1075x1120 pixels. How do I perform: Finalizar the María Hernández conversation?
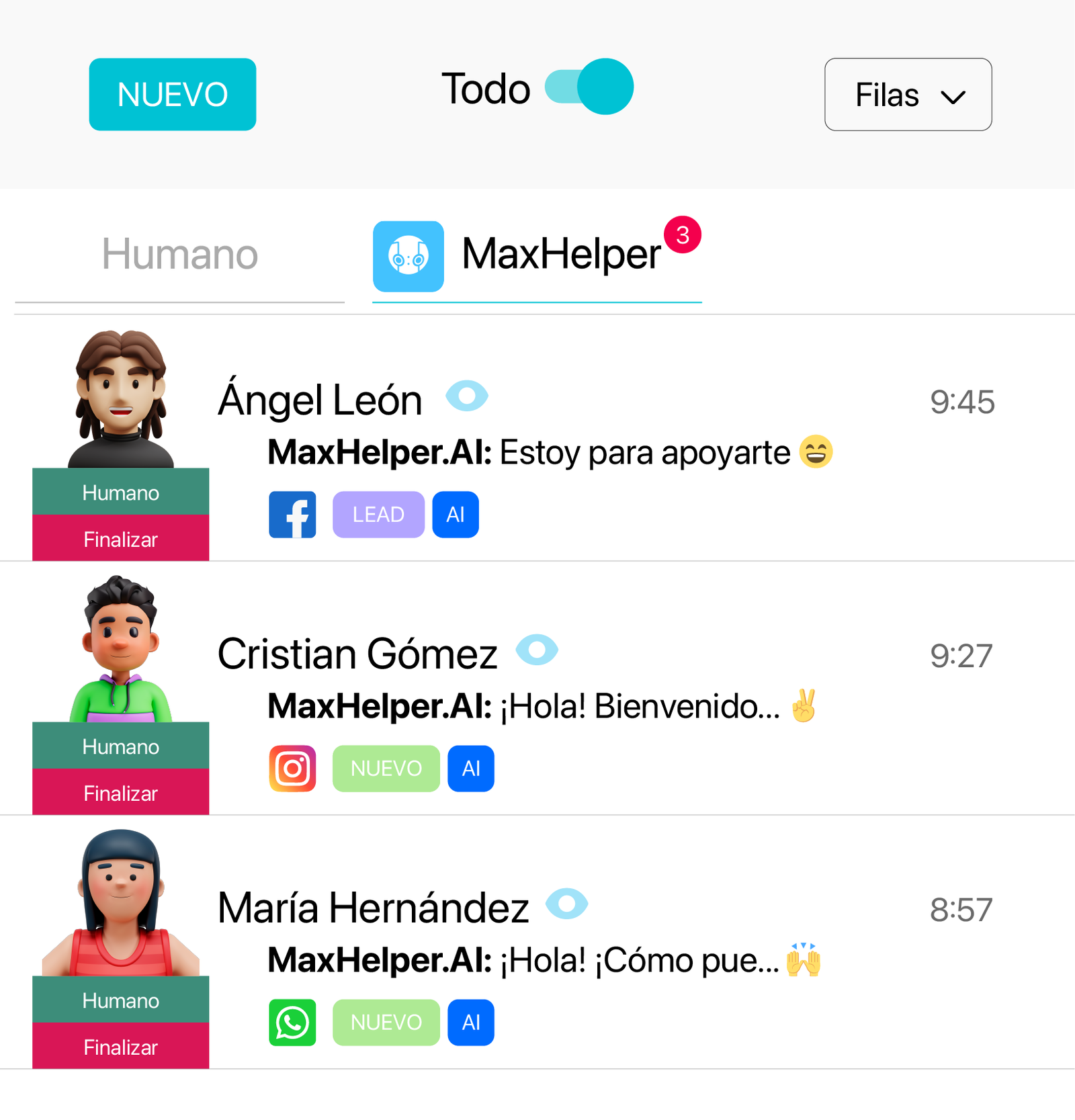pos(120,1047)
